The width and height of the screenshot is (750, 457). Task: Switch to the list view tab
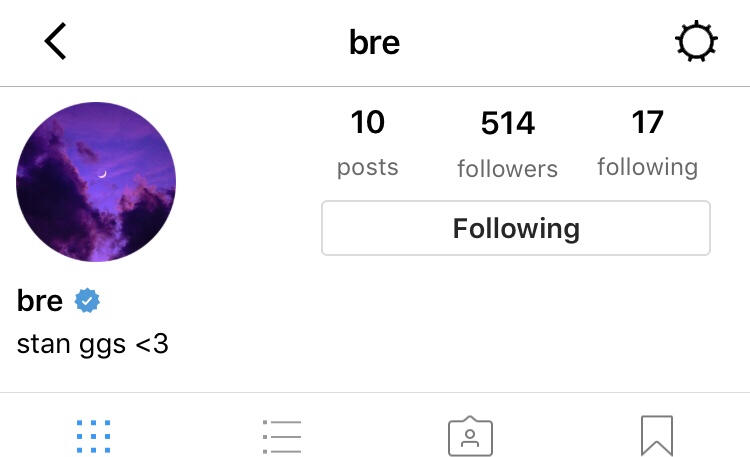[x=282, y=436]
